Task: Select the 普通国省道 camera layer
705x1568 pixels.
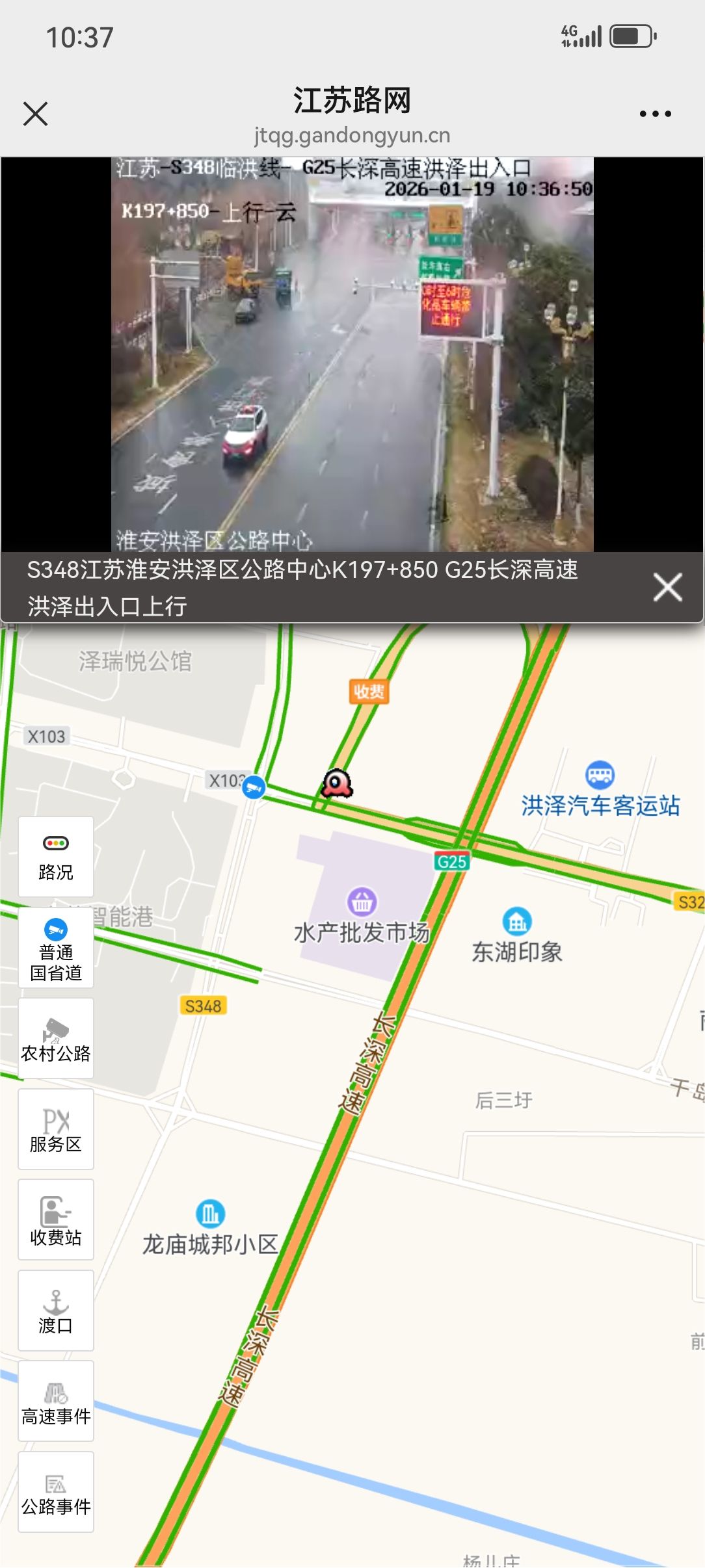Action: pos(56,948)
